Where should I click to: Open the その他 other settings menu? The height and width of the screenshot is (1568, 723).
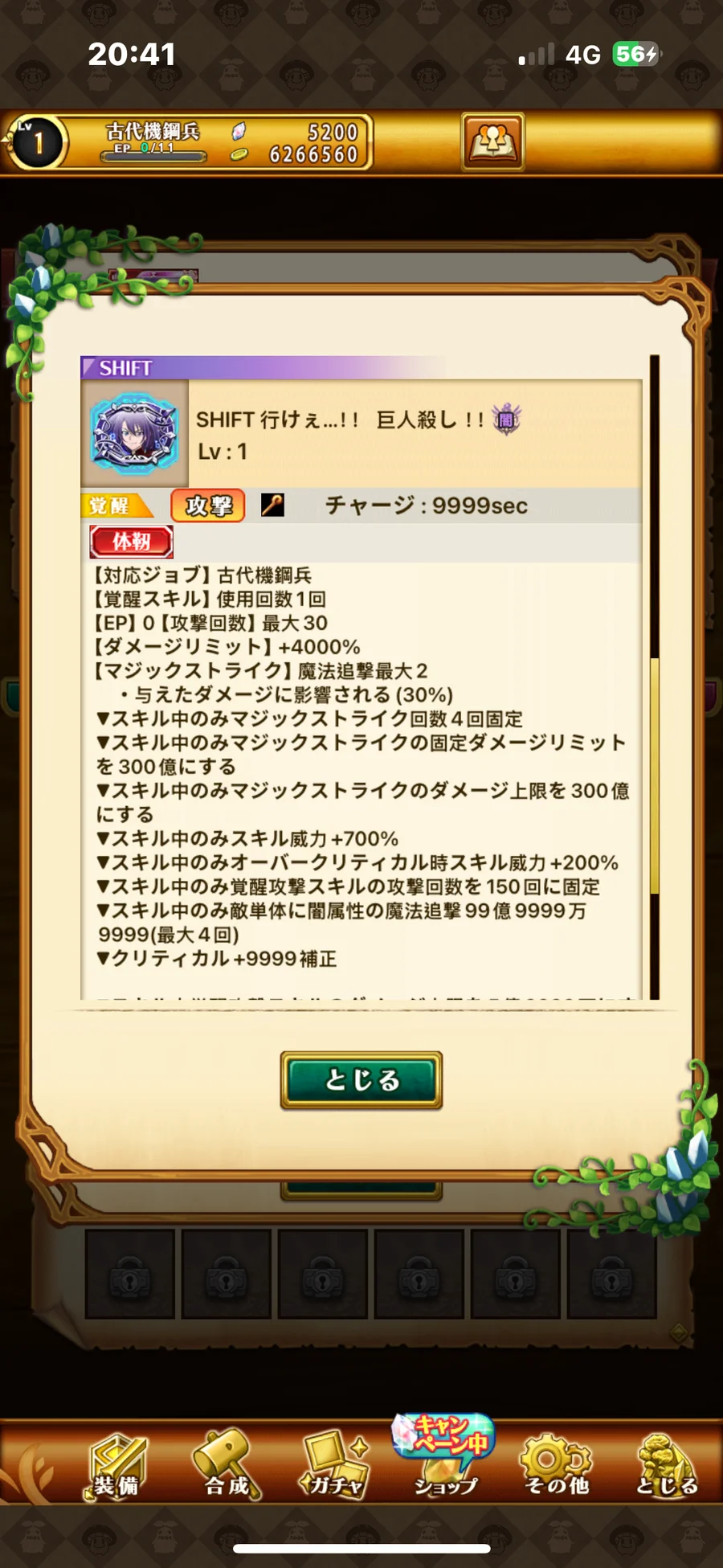pos(556,1465)
